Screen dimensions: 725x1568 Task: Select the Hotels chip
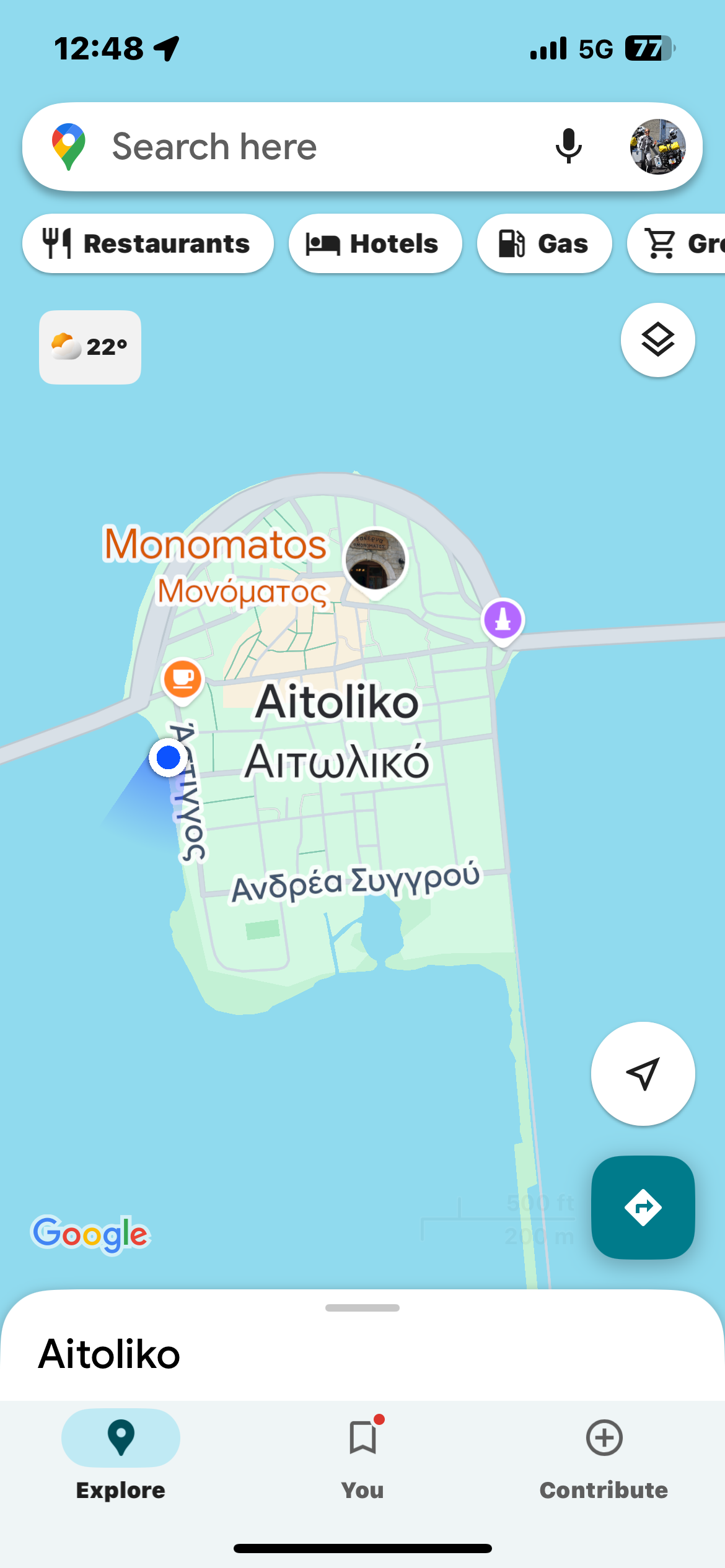tap(375, 243)
